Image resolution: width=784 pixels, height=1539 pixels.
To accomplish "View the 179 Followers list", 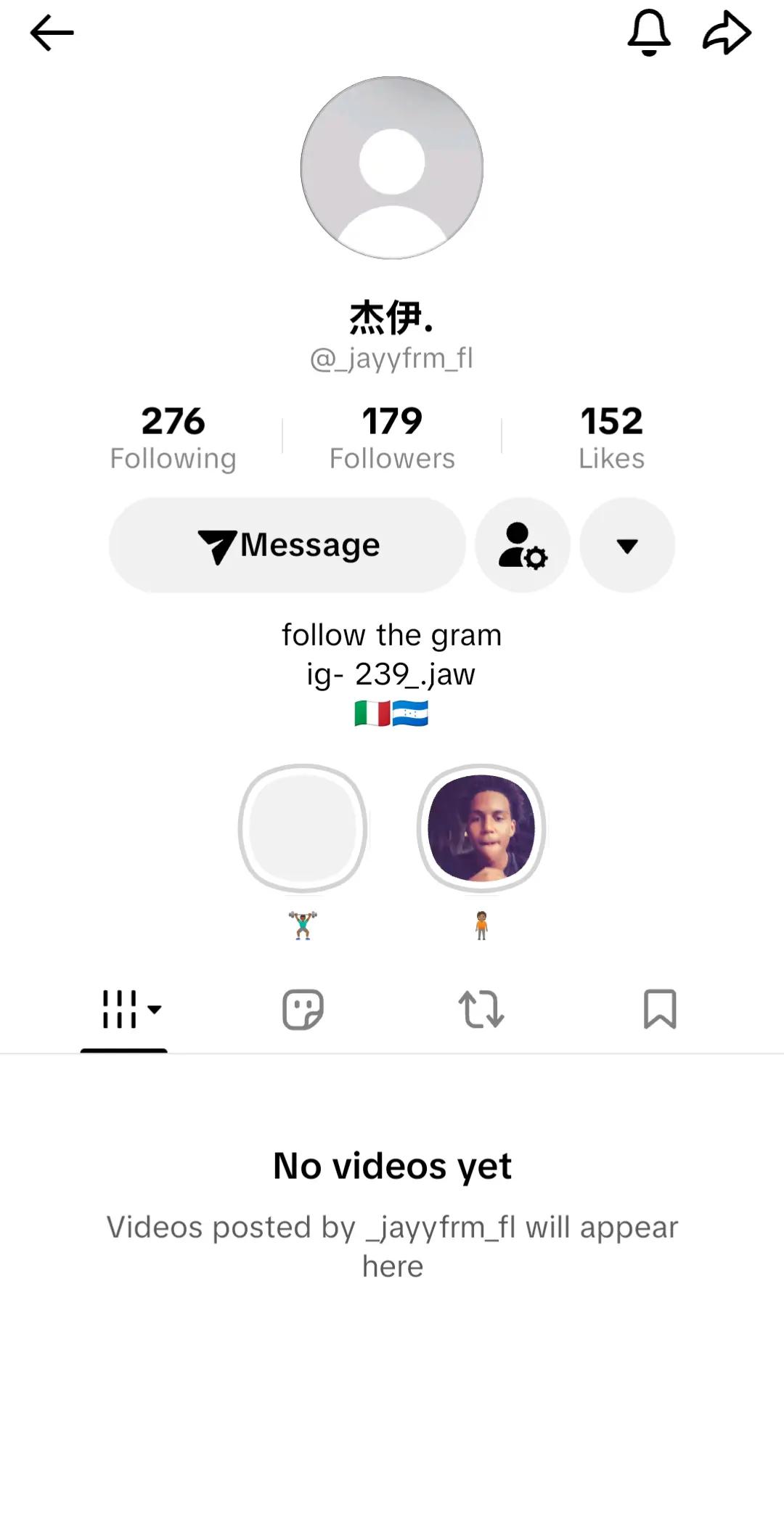I will 392,438.
